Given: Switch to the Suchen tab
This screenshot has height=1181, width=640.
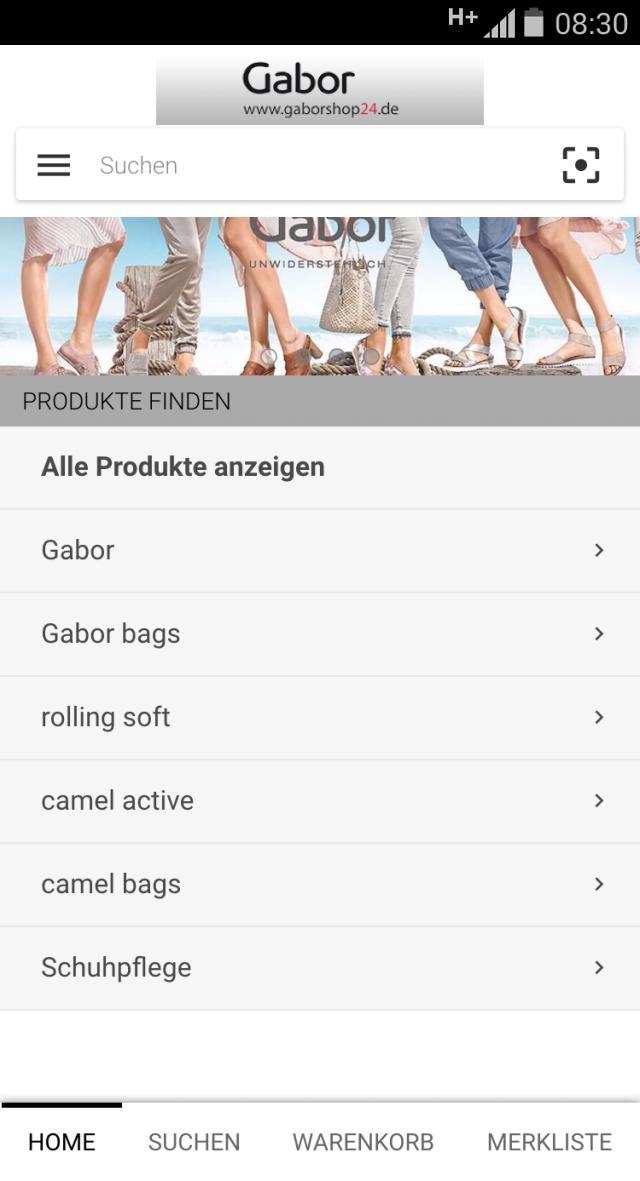Looking at the screenshot, I should pos(194,1142).
